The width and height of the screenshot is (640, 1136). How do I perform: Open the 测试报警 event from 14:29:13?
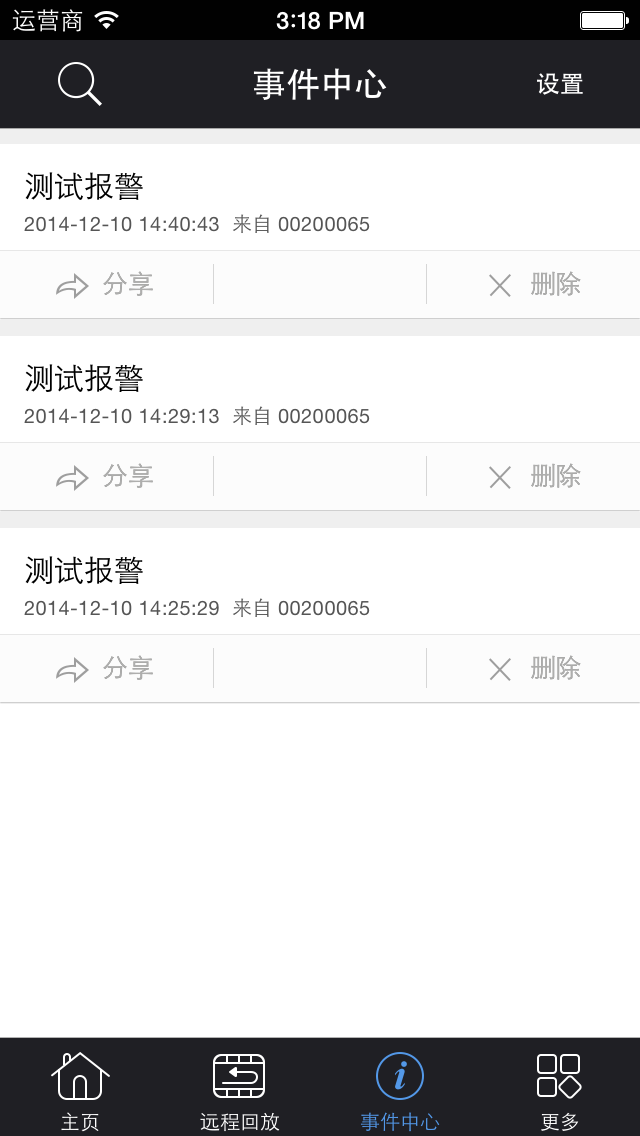[320, 390]
